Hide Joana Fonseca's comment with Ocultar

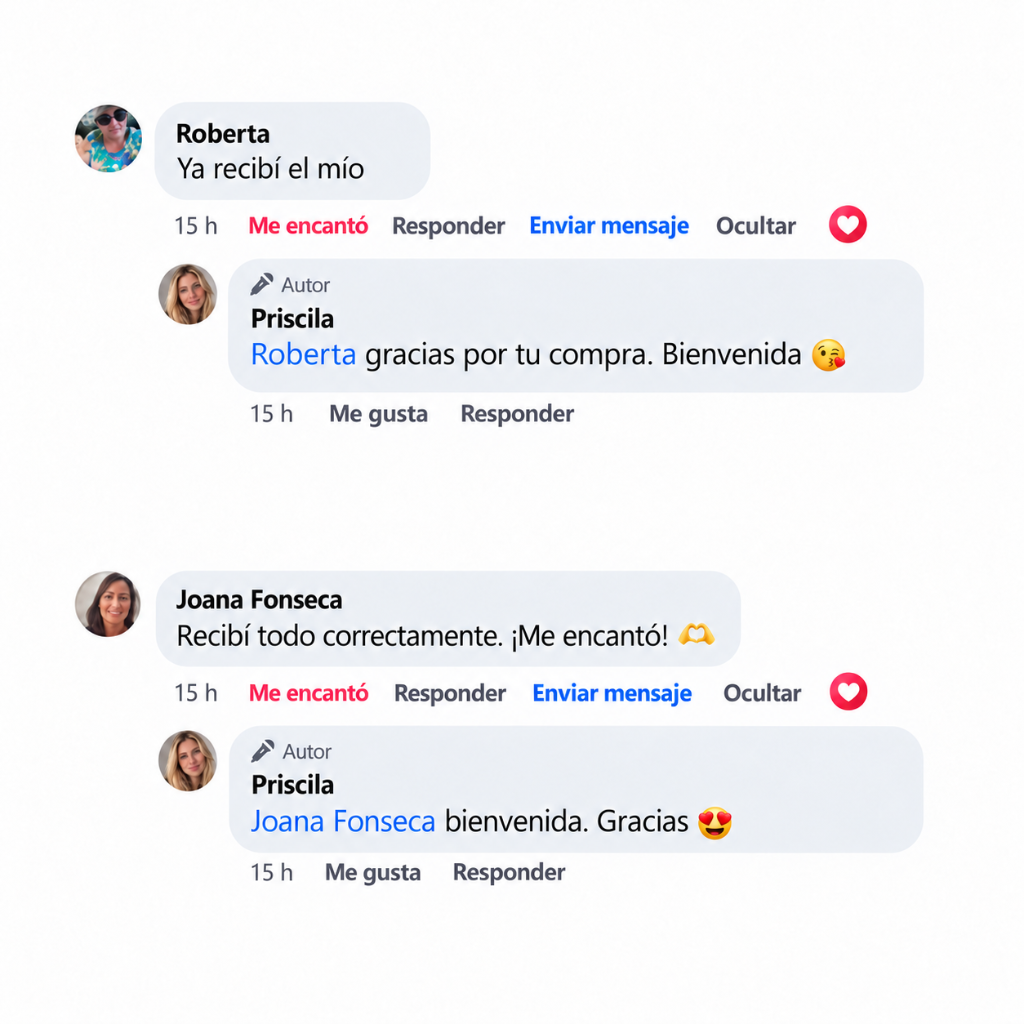(762, 693)
